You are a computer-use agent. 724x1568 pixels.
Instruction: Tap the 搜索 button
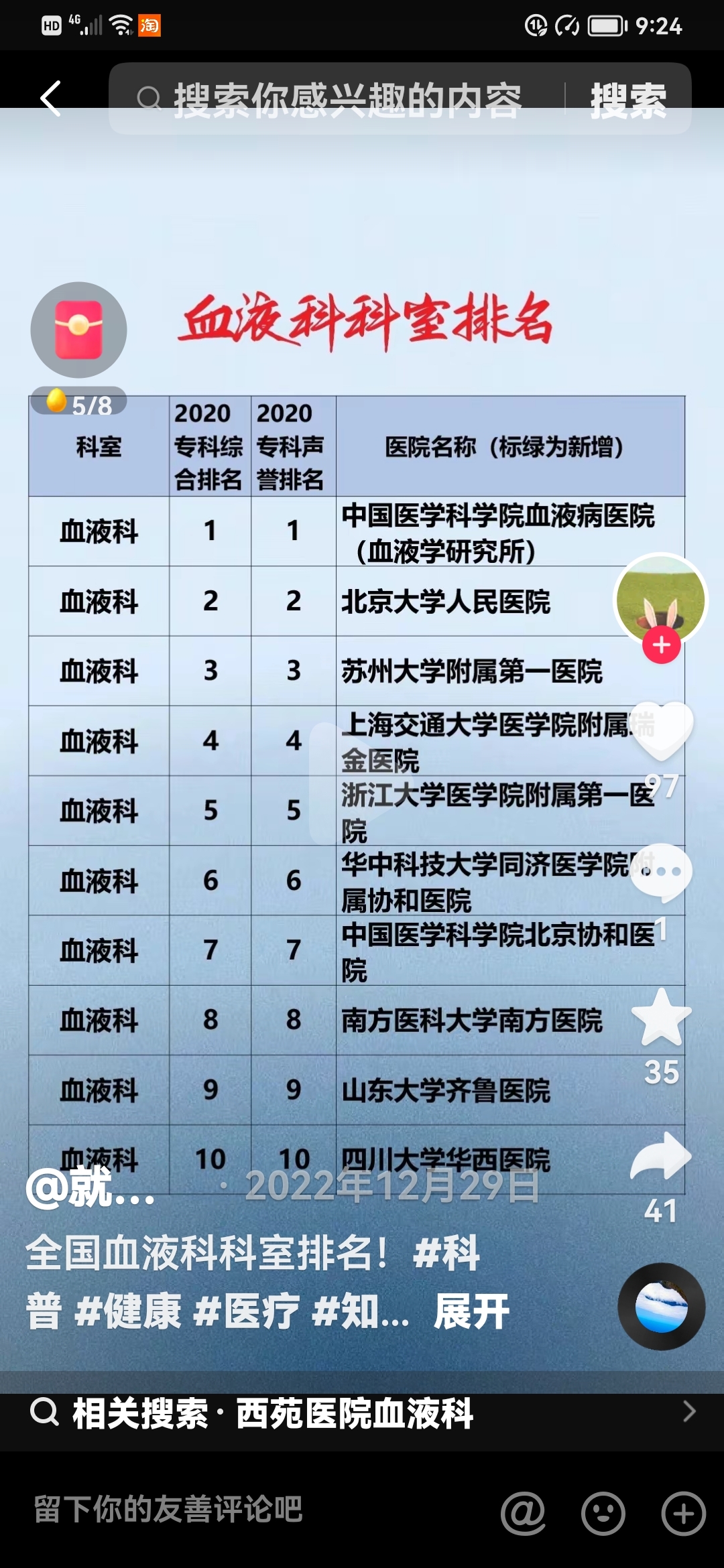point(628,100)
